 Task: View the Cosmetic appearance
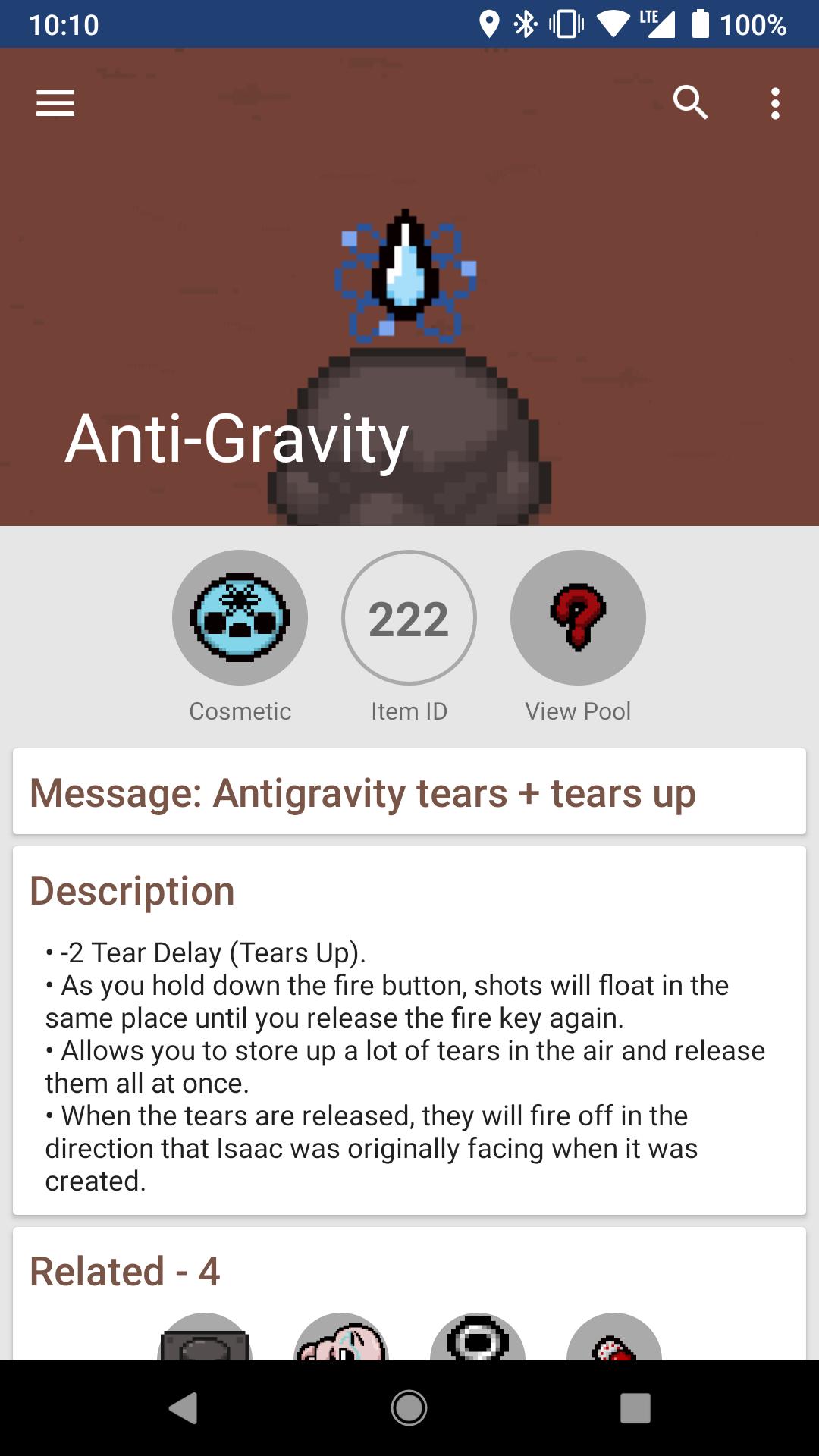[240, 618]
